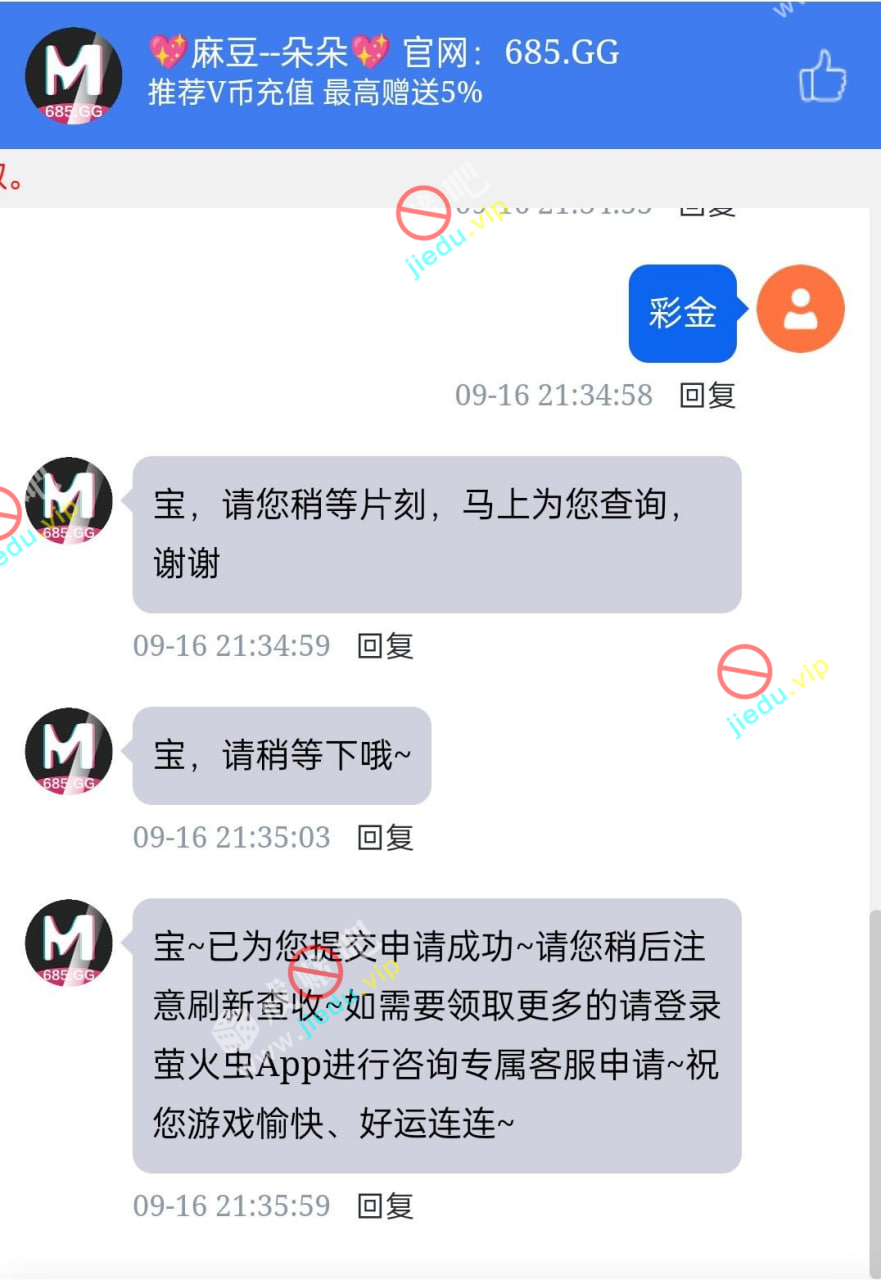Tap 回复 under the 21:34:59 message

[385, 646]
